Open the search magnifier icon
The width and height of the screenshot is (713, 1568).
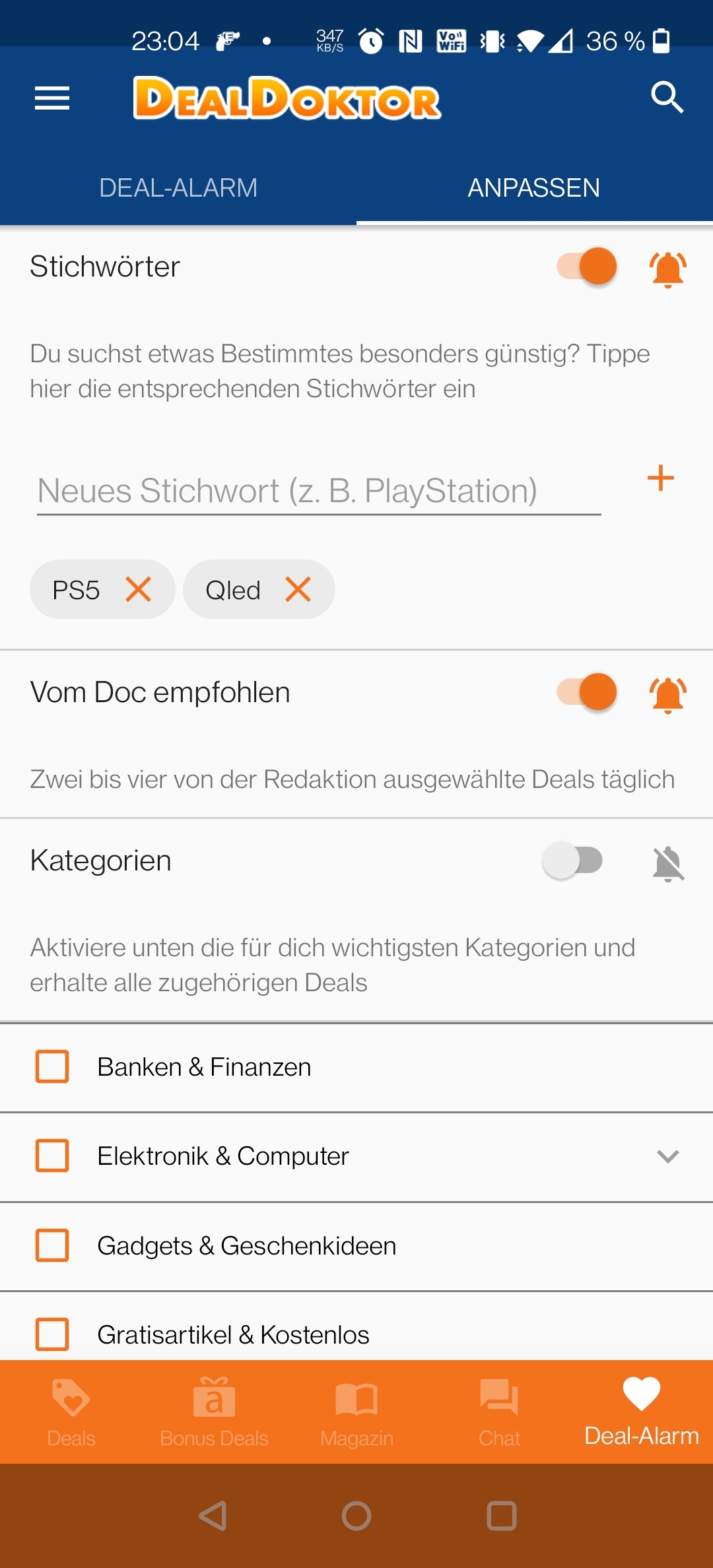(x=667, y=98)
